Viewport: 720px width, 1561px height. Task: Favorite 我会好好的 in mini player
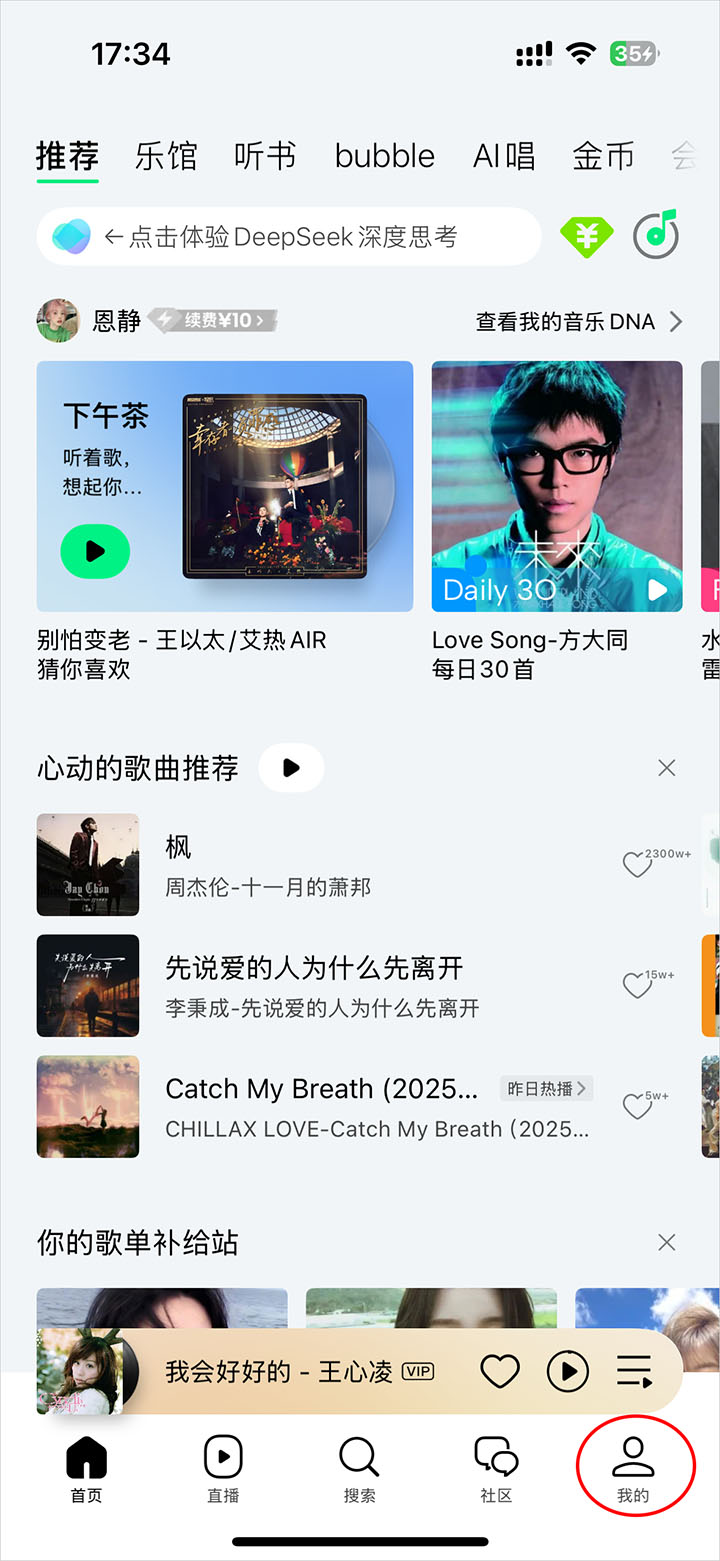point(500,1371)
